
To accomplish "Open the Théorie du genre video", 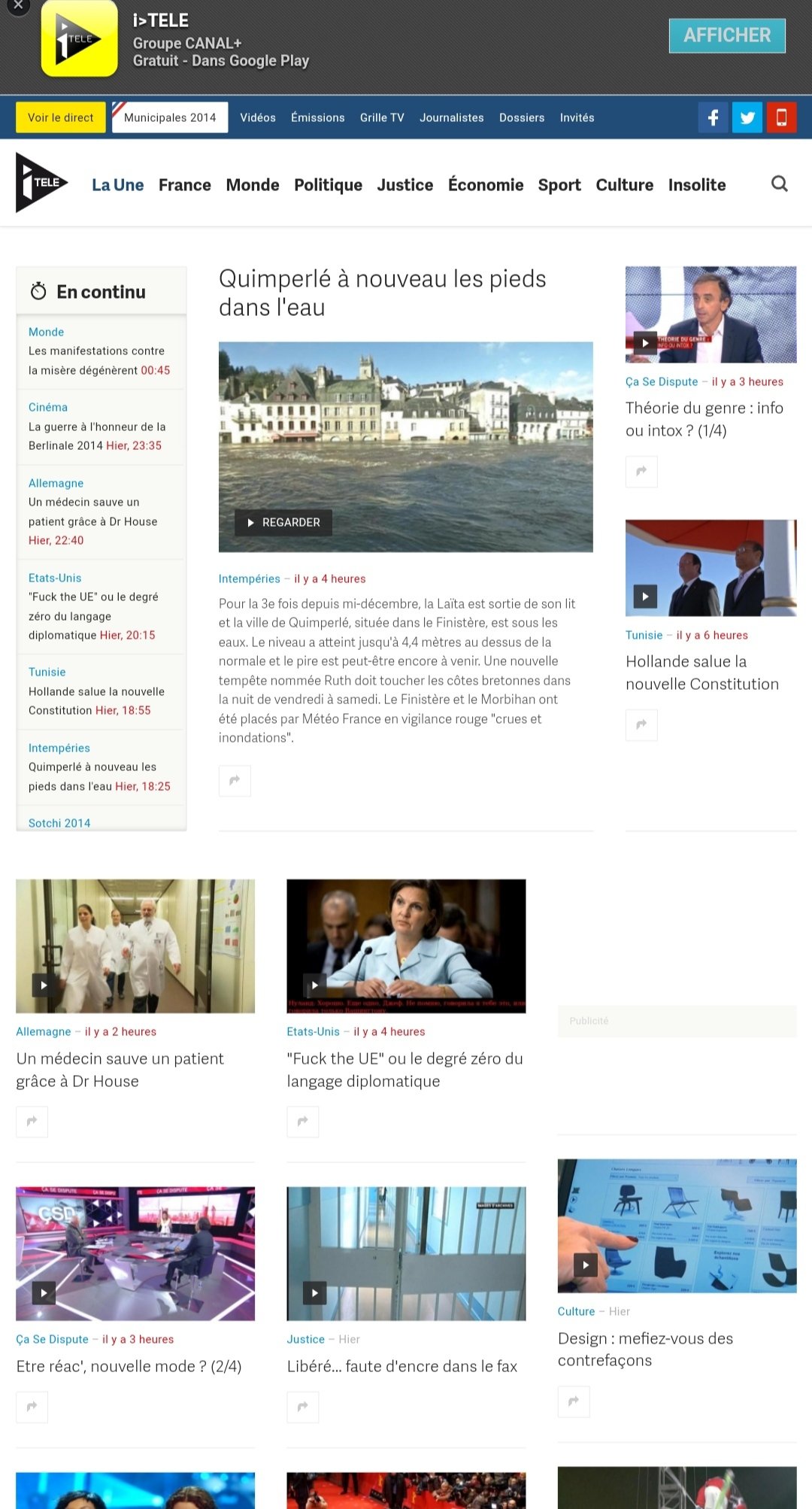I will (x=710, y=314).
